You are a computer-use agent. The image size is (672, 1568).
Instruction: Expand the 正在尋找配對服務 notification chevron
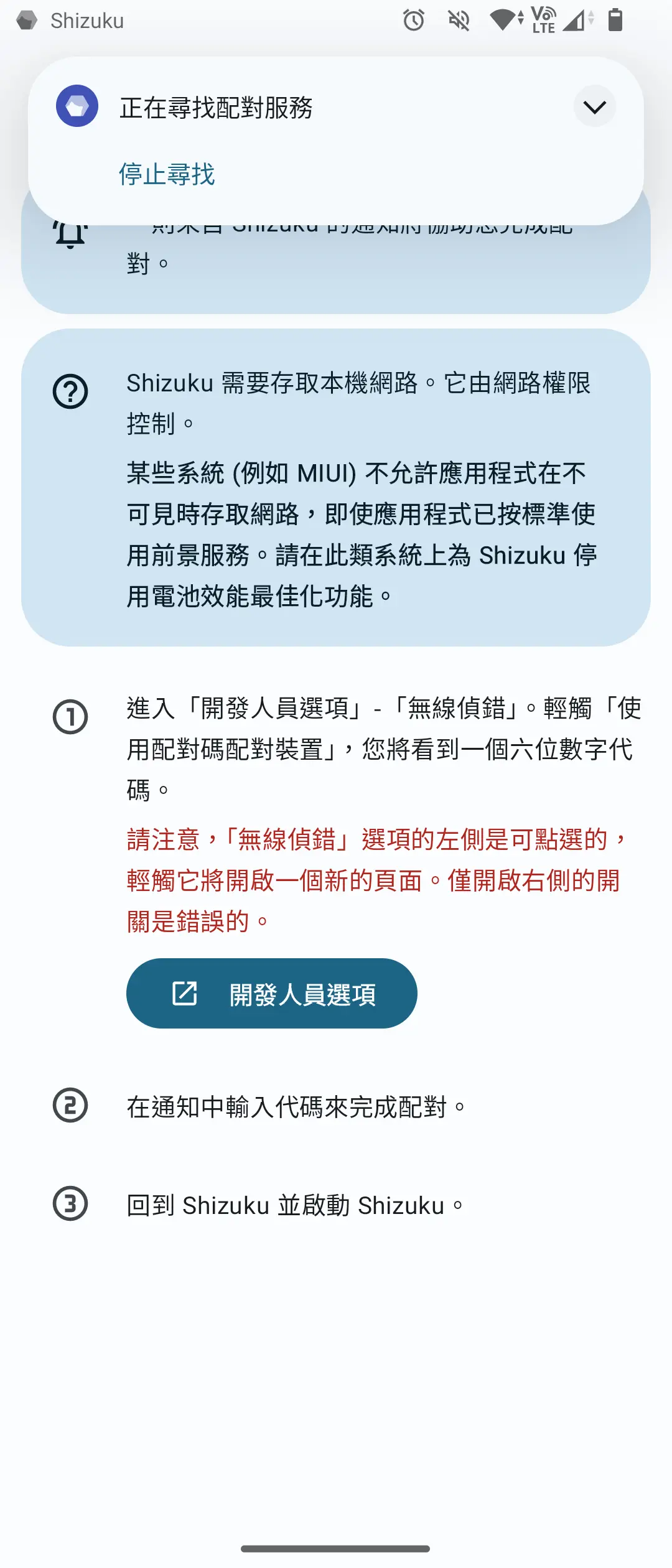[594, 107]
